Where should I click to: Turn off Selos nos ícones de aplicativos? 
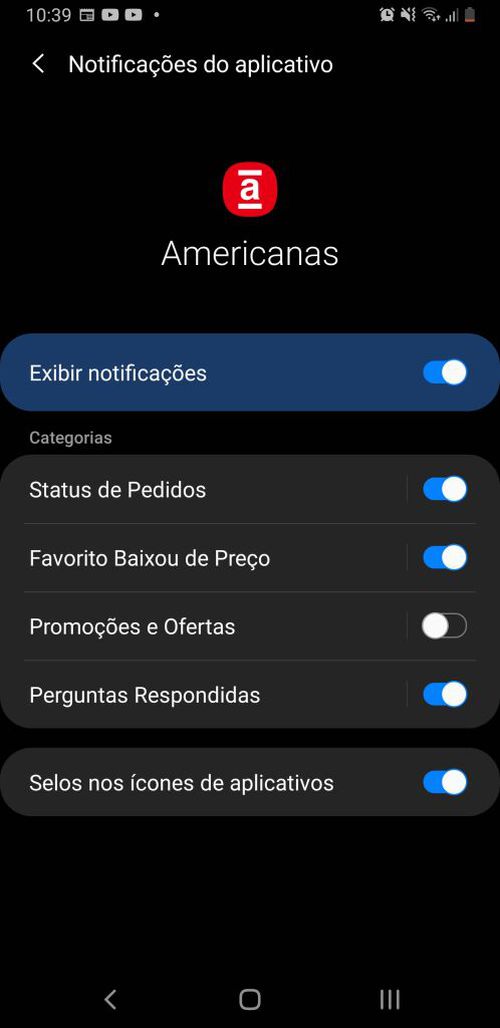pyautogui.click(x=444, y=782)
